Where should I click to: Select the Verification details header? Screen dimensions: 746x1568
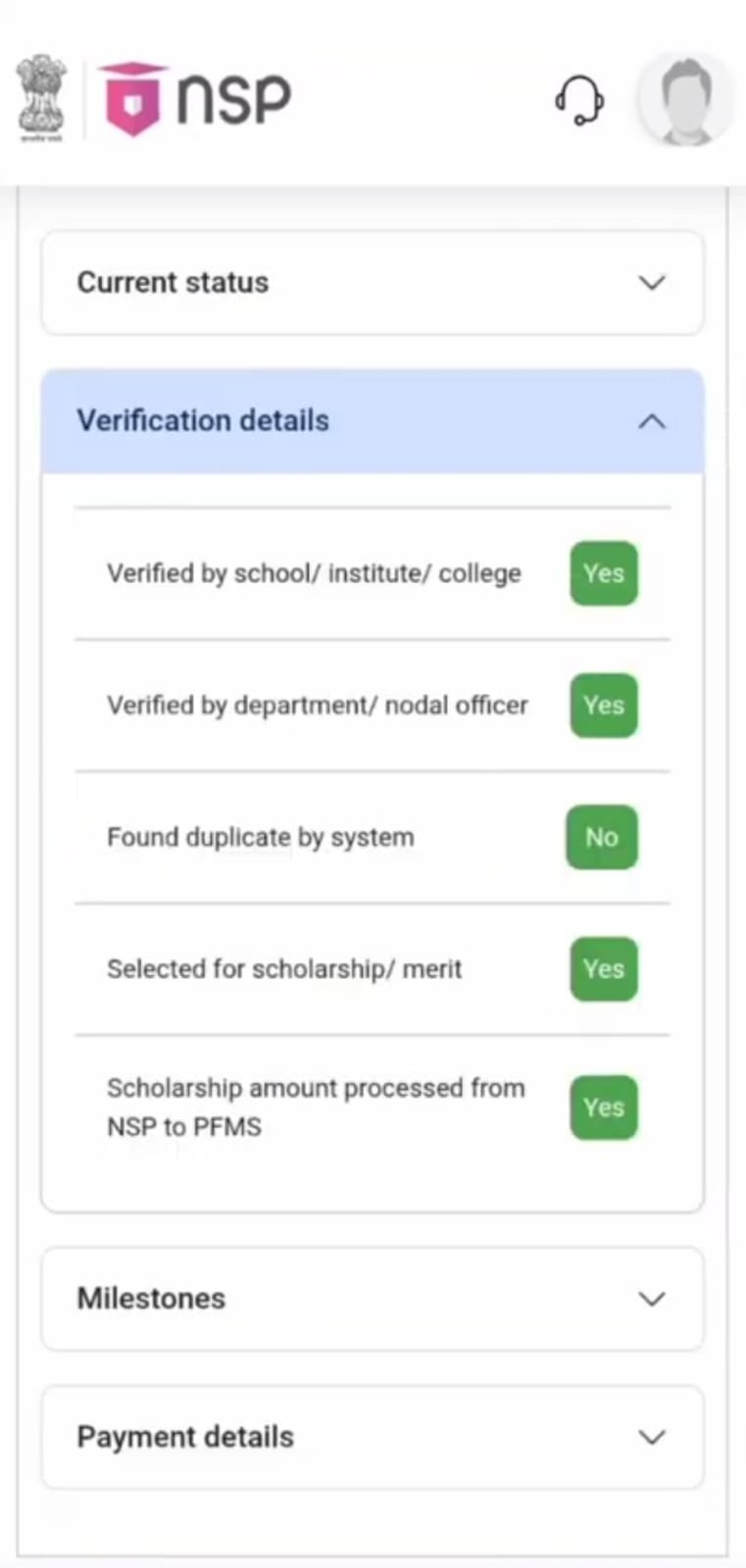click(203, 420)
